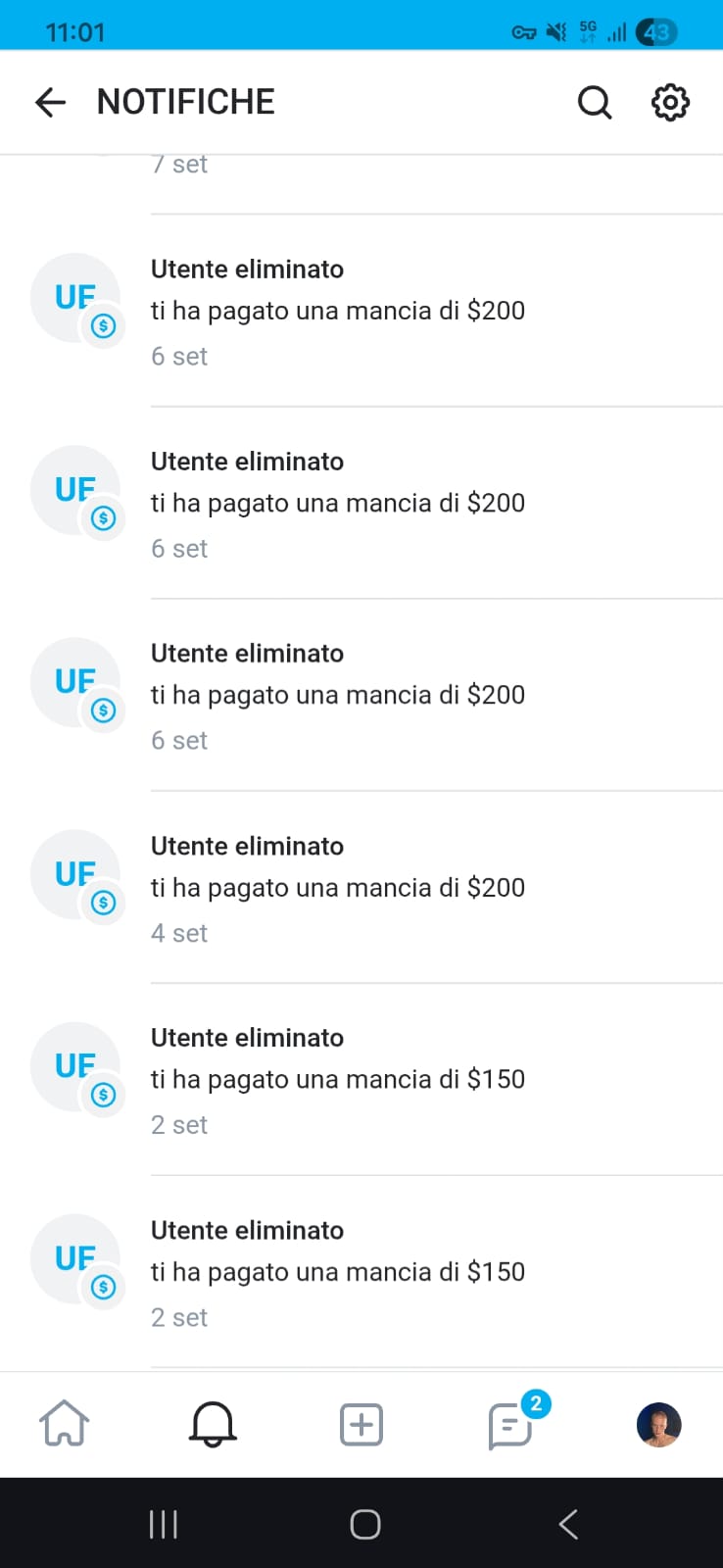Open notification settings gear
The height and width of the screenshot is (1568, 723).
pyautogui.click(x=671, y=102)
